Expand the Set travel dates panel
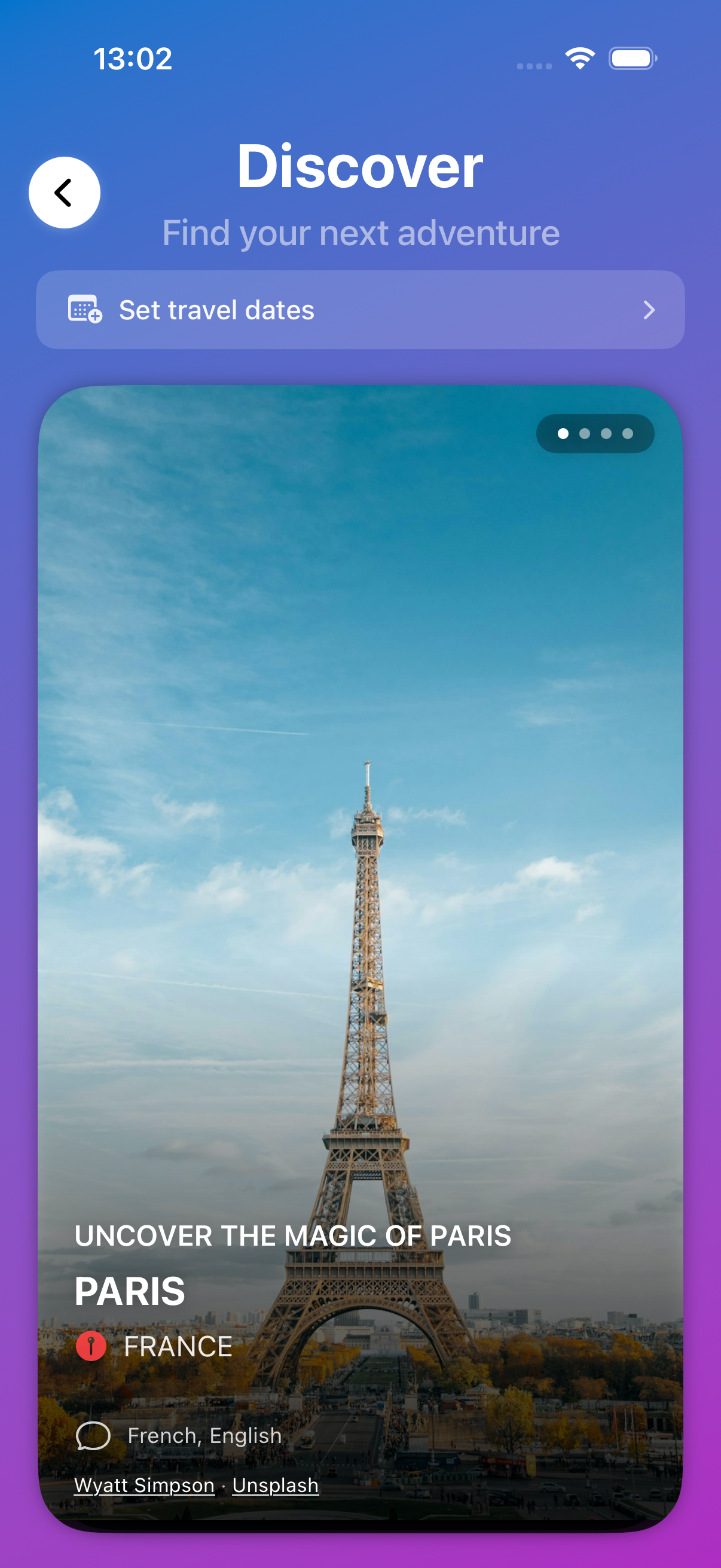The image size is (721, 1568). (360, 310)
